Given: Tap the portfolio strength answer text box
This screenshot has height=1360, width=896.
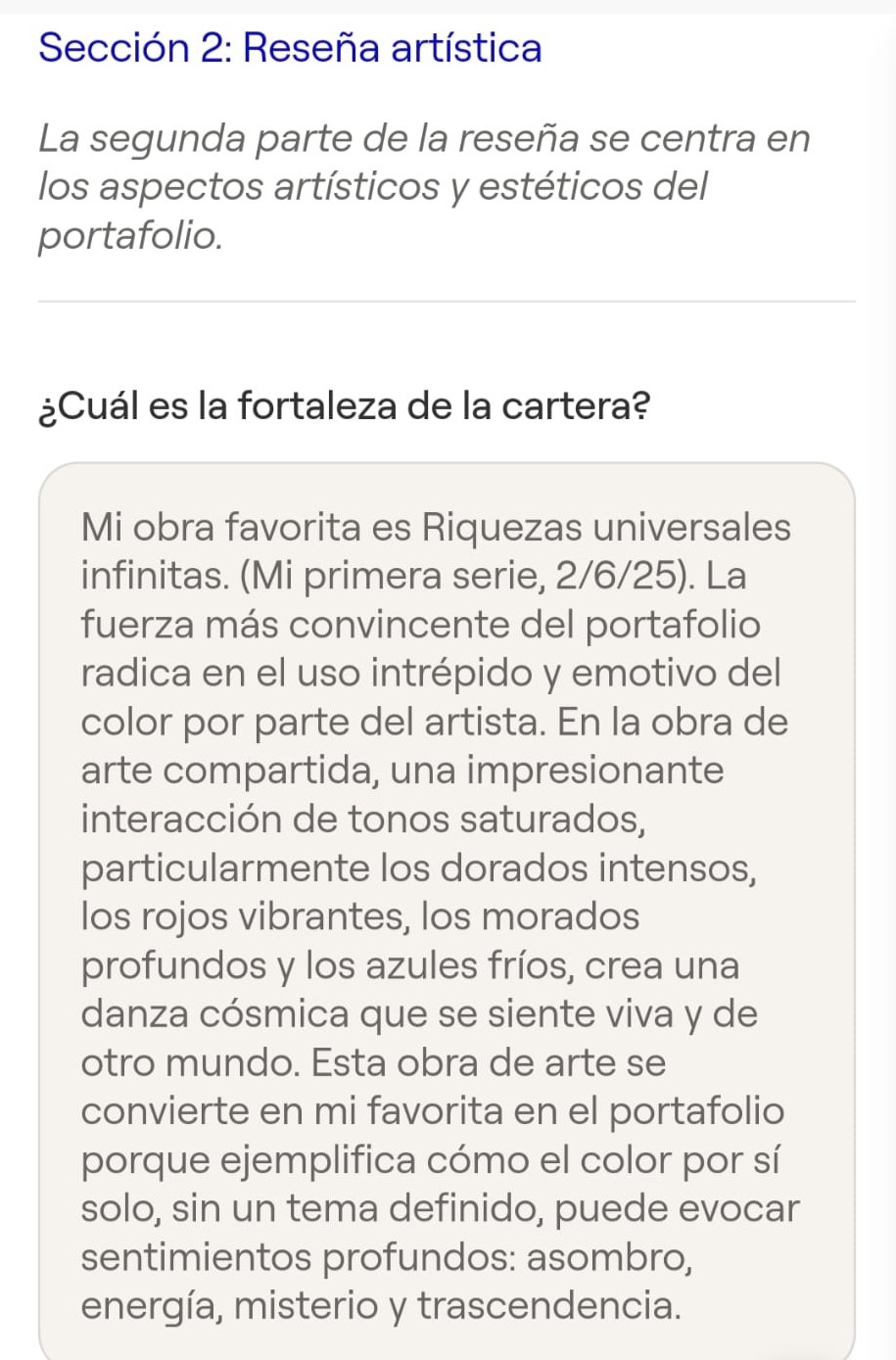Looking at the screenshot, I should click(447, 914).
